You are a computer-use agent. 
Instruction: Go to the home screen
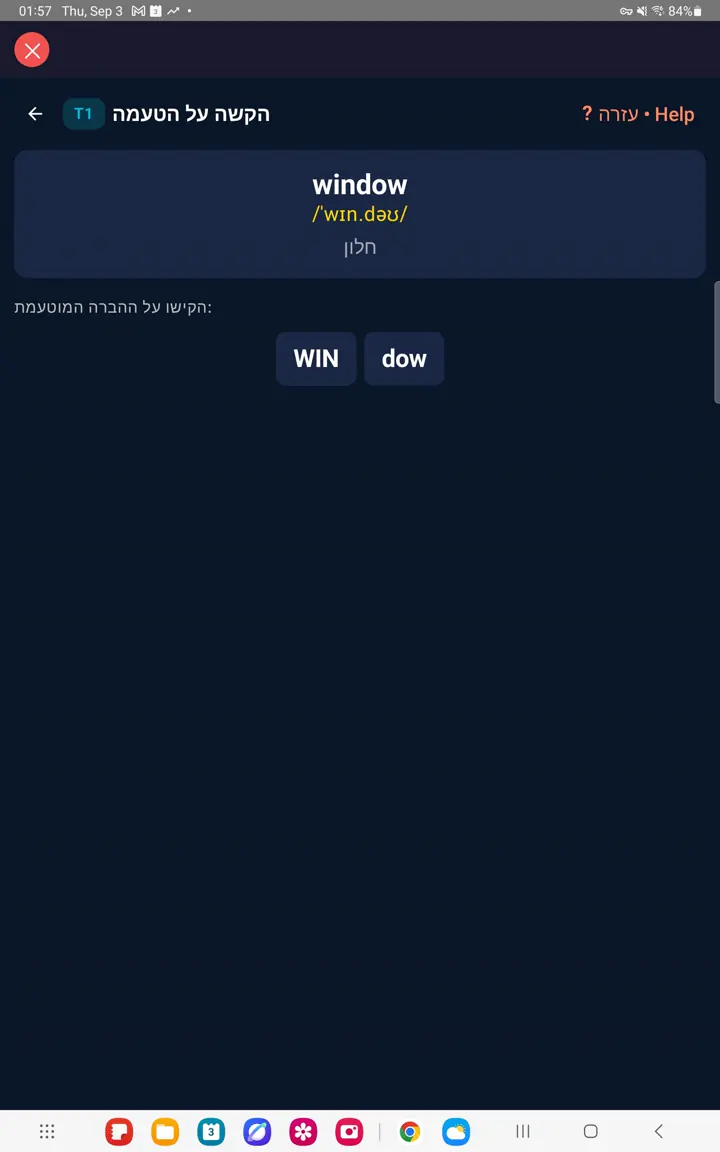pyautogui.click(x=591, y=1131)
